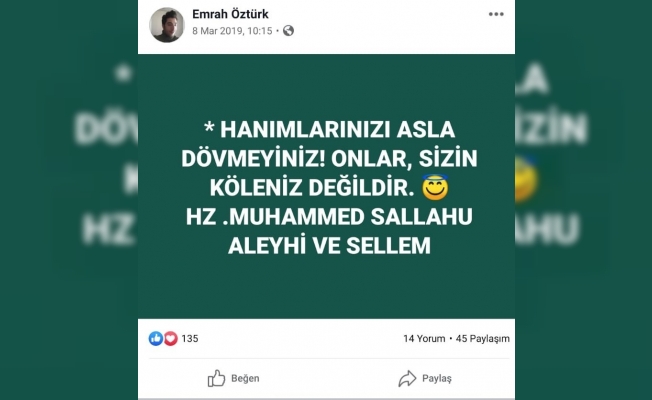This screenshot has height=400, width=652.
Task: See the 45 Paylaşım shares
Action: [x=483, y=338]
